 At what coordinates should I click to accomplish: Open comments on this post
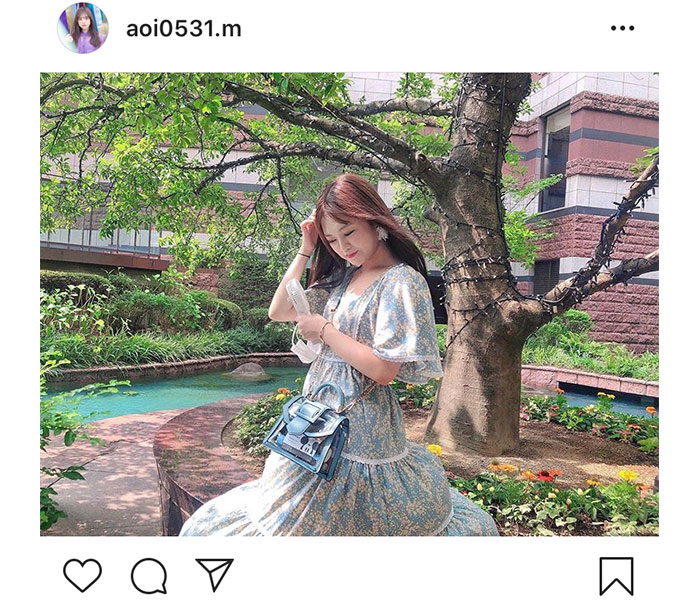[148, 575]
